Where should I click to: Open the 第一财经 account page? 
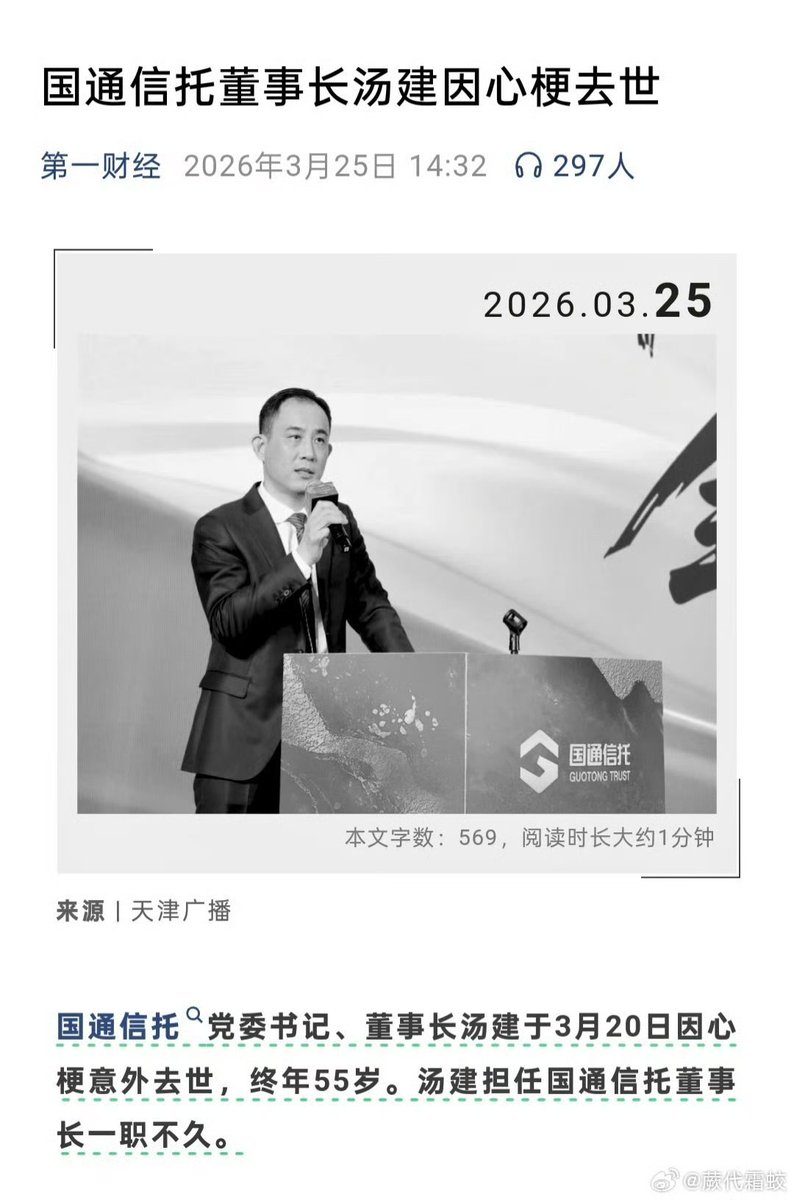100,165
